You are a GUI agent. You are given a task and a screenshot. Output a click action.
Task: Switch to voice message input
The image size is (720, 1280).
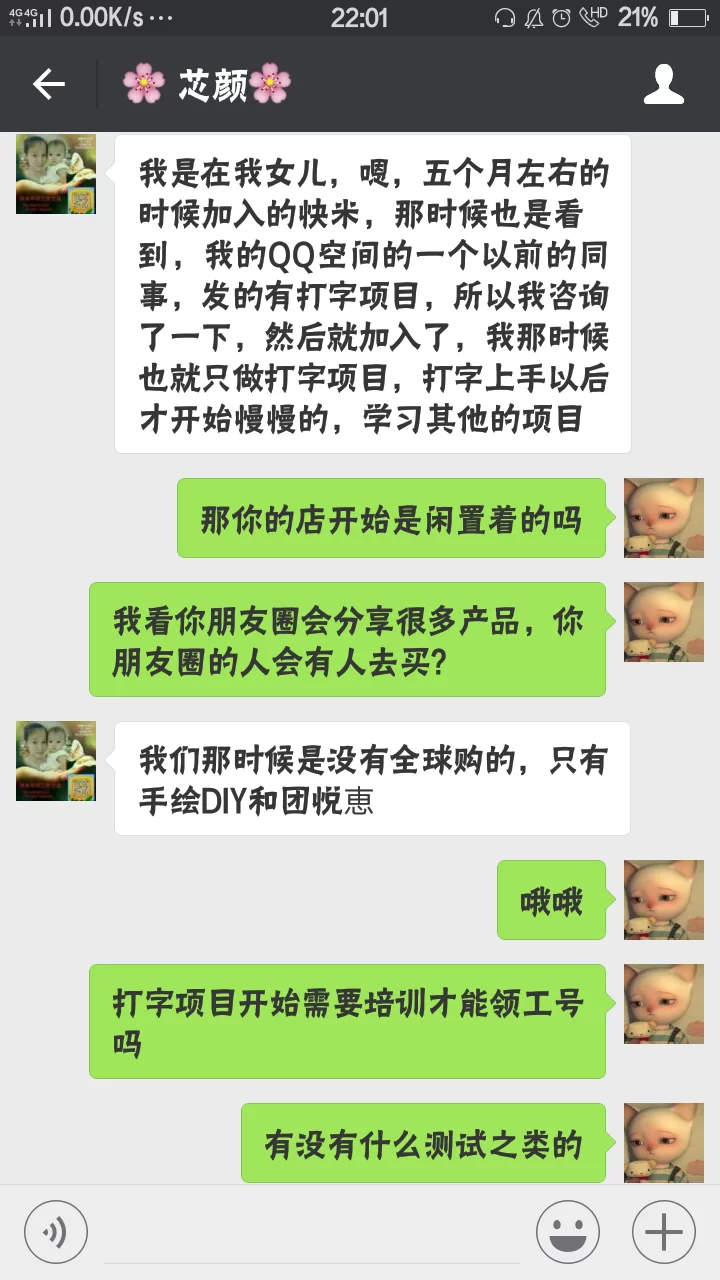[56, 1231]
